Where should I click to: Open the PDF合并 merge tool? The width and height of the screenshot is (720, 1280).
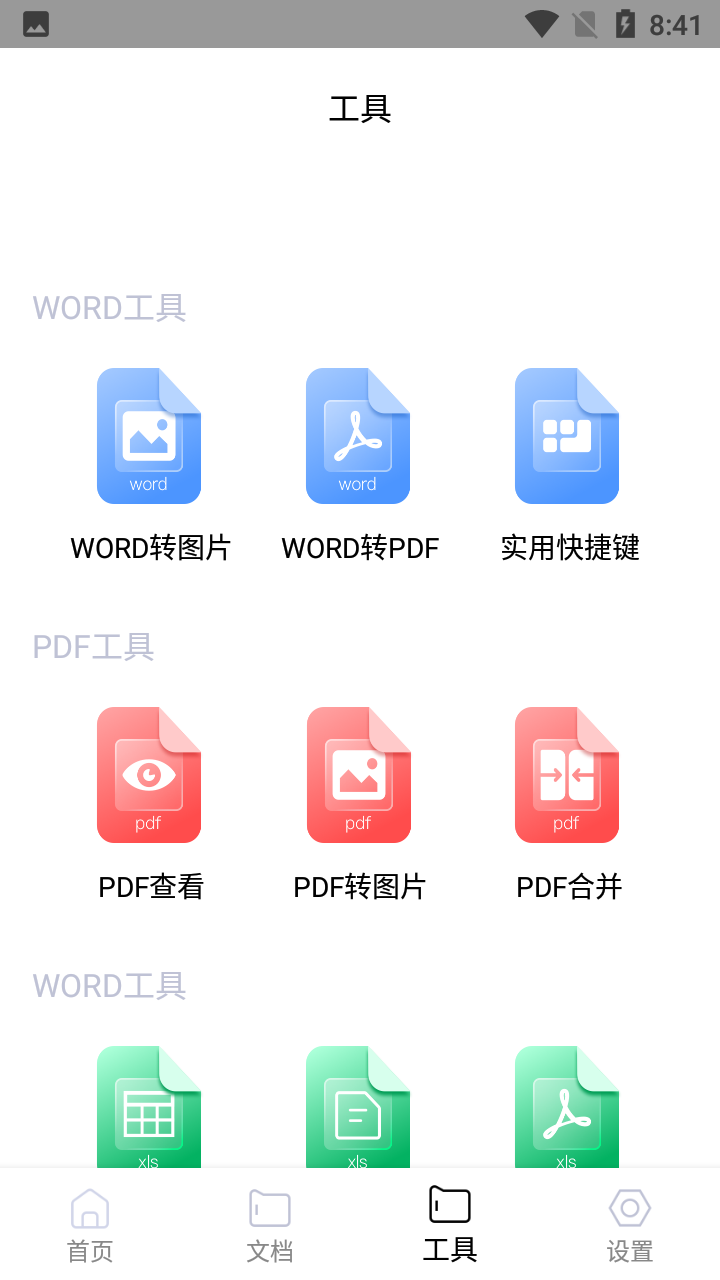point(566,774)
